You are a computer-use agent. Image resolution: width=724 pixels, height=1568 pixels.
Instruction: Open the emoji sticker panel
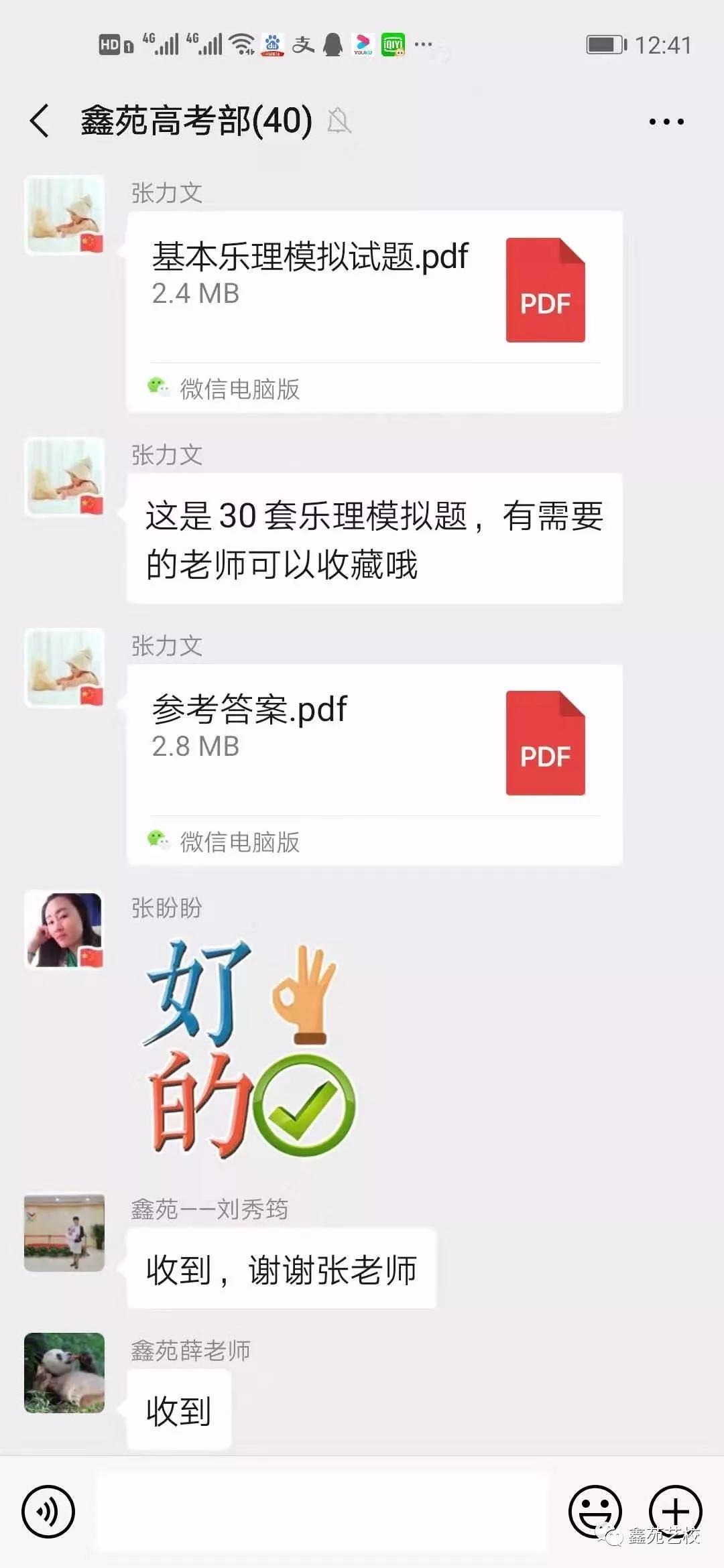(595, 1512)
